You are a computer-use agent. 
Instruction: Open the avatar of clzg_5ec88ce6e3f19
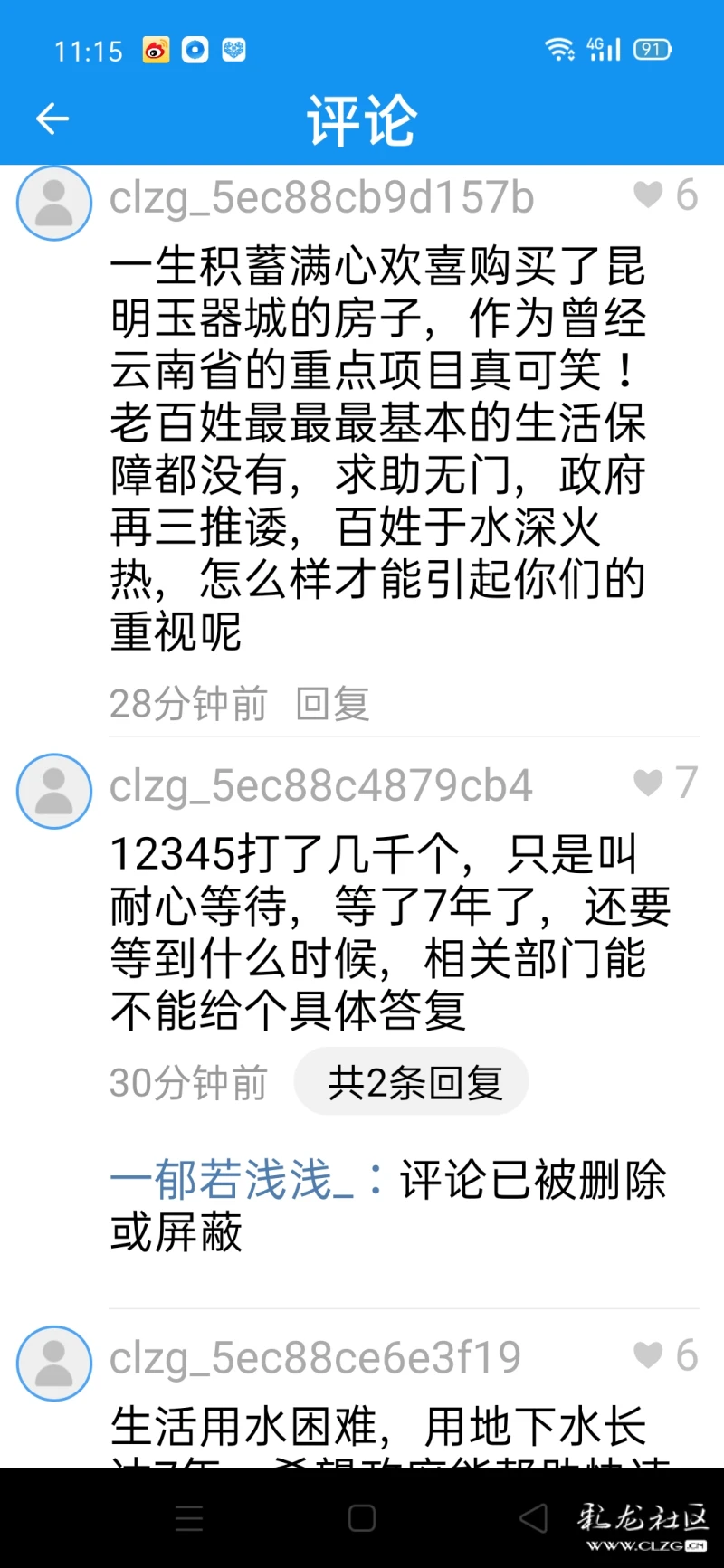click(x=54, y=1364)
